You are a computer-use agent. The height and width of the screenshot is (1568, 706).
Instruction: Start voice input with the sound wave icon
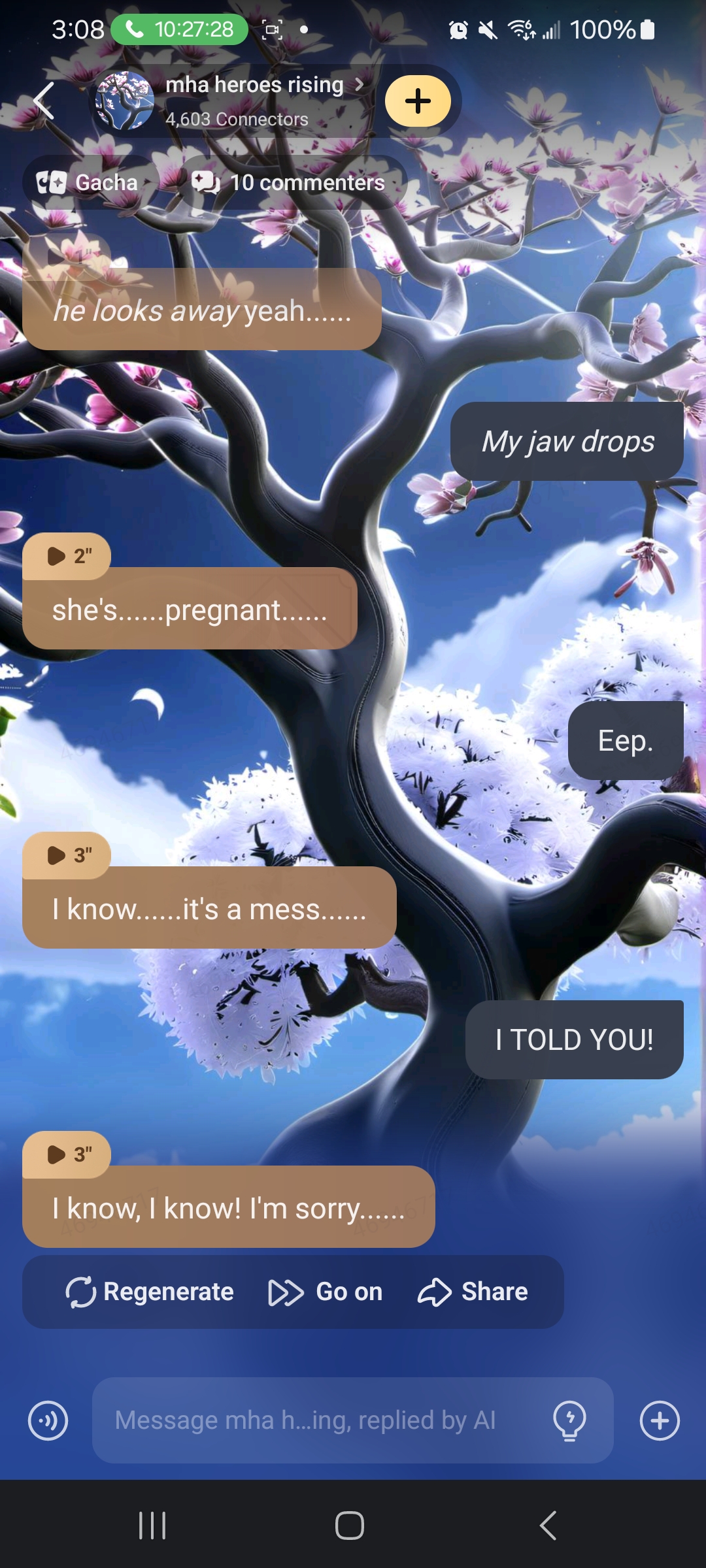(x=48, y=1420)
